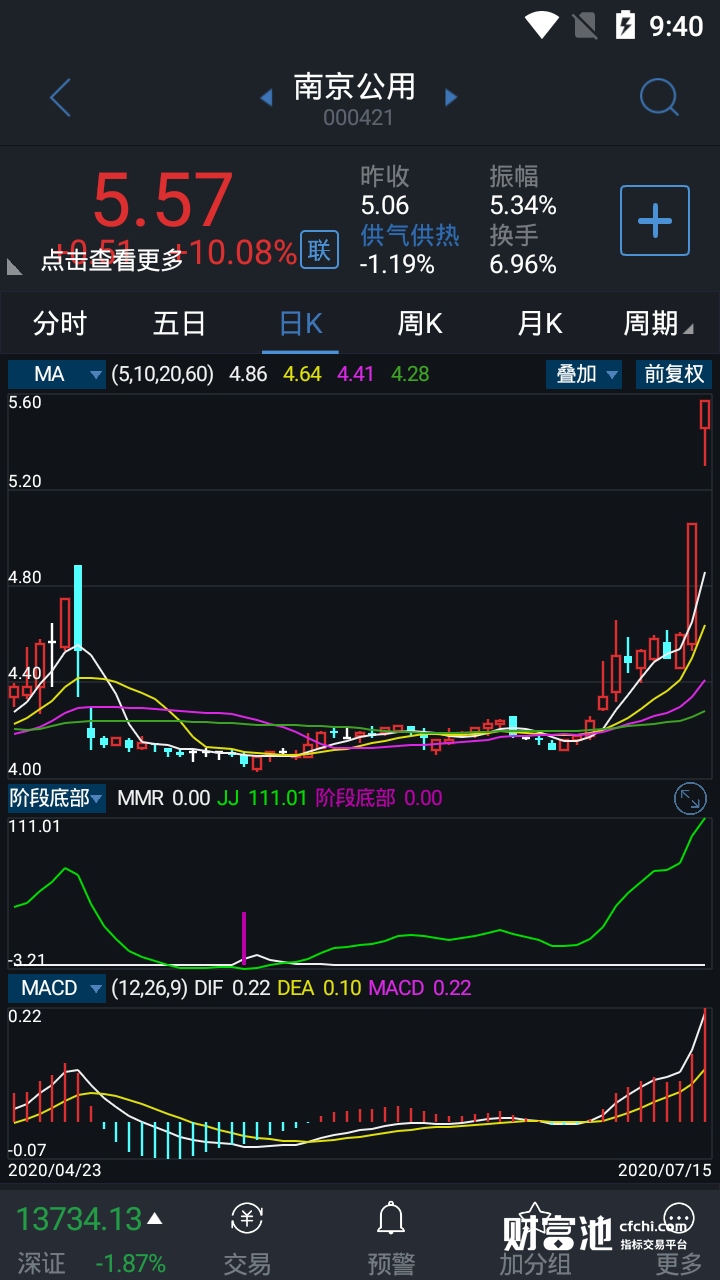Open the 交易 trading tab
Viewport: 720px width, 1280px height.
tap(247, 1238)
